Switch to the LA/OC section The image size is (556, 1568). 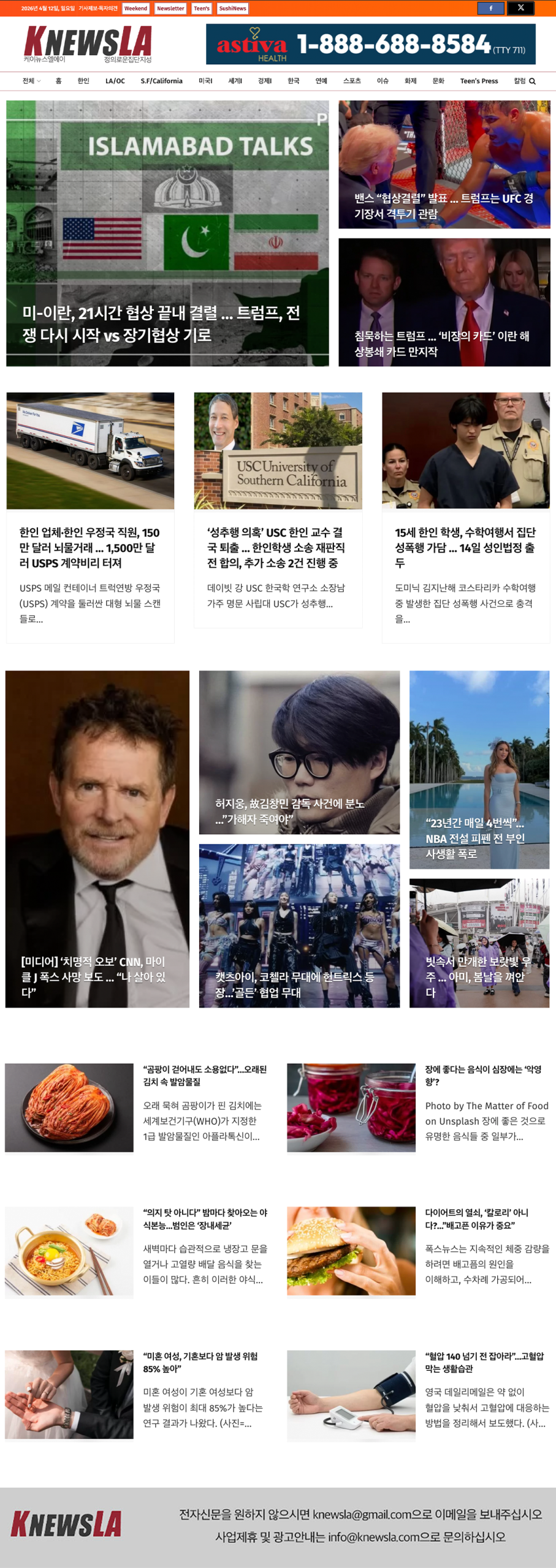(115, 81)
